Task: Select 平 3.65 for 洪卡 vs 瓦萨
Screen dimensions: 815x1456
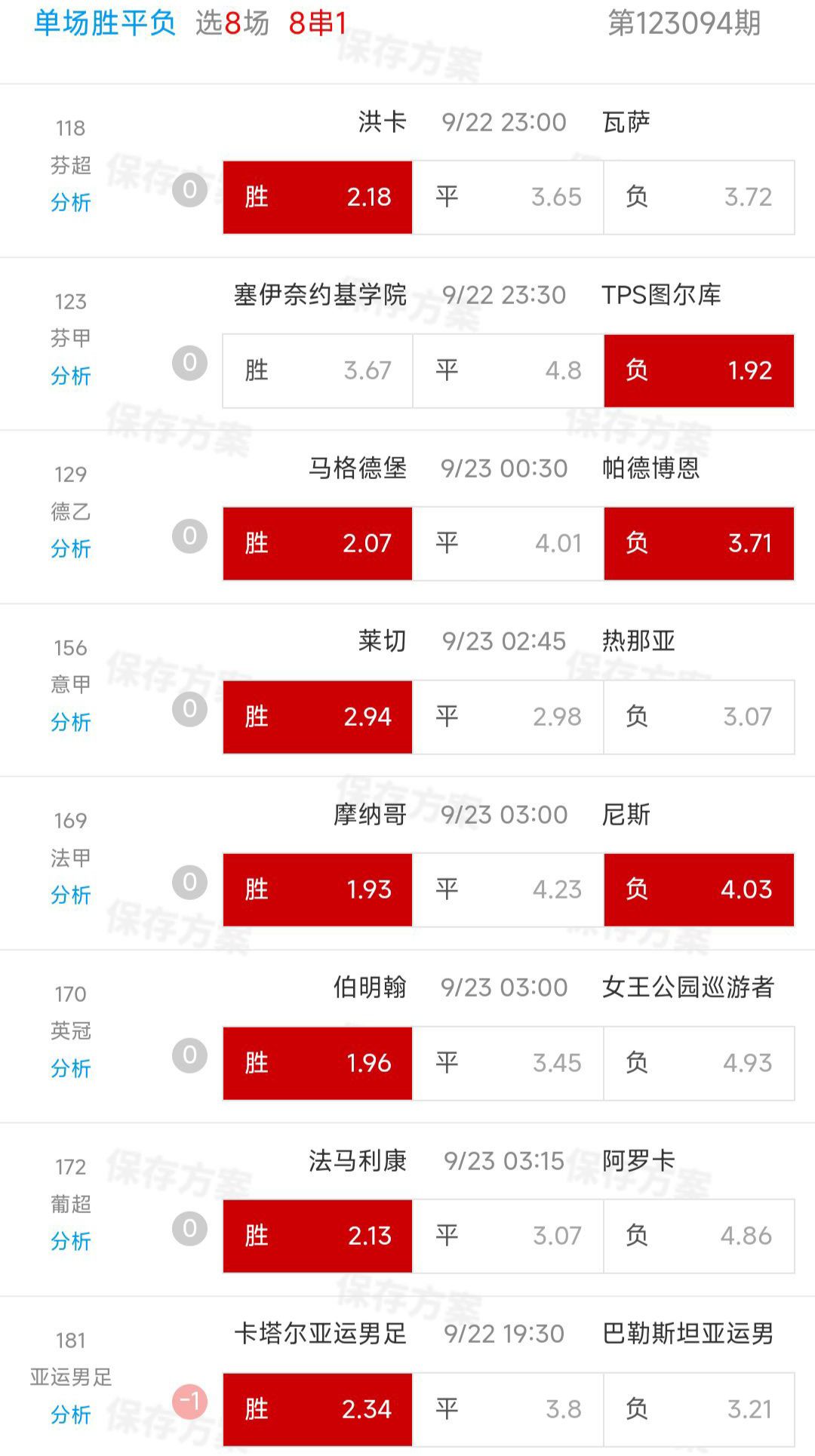Action: click(508, 197)
